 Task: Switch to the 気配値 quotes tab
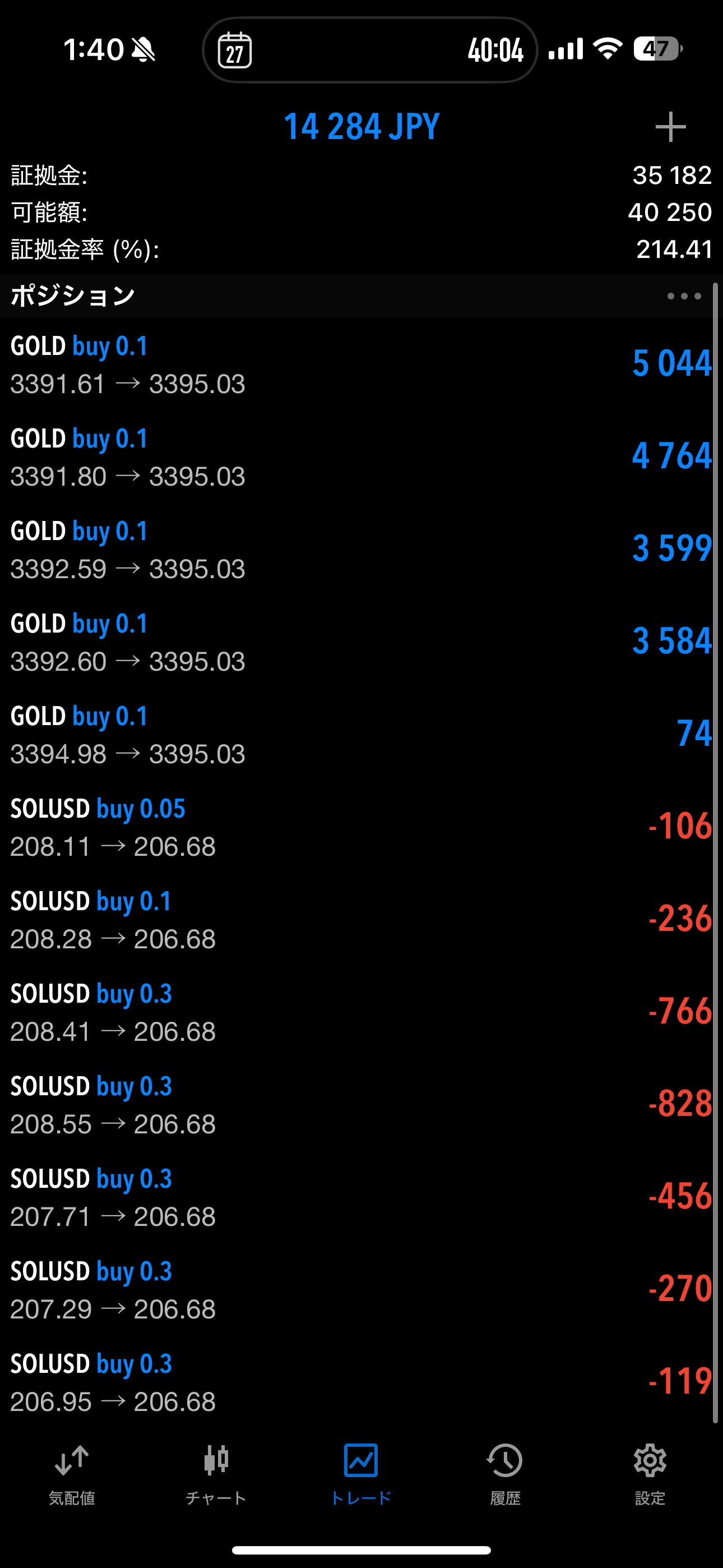click(72, 1474)
